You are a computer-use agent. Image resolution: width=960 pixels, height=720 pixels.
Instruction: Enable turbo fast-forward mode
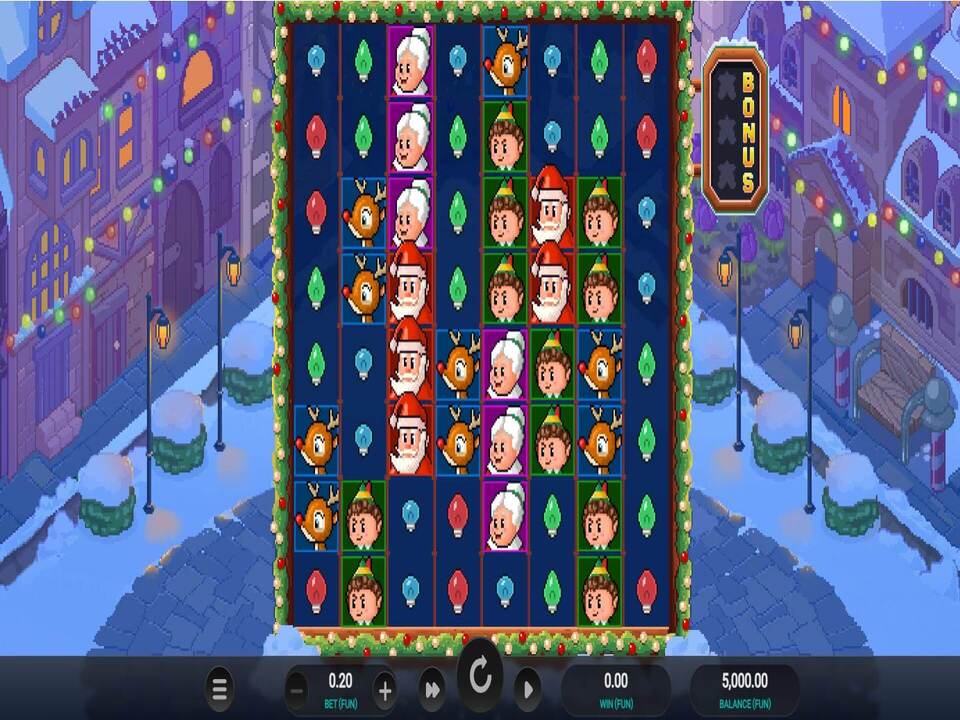[x=432, y=689]
